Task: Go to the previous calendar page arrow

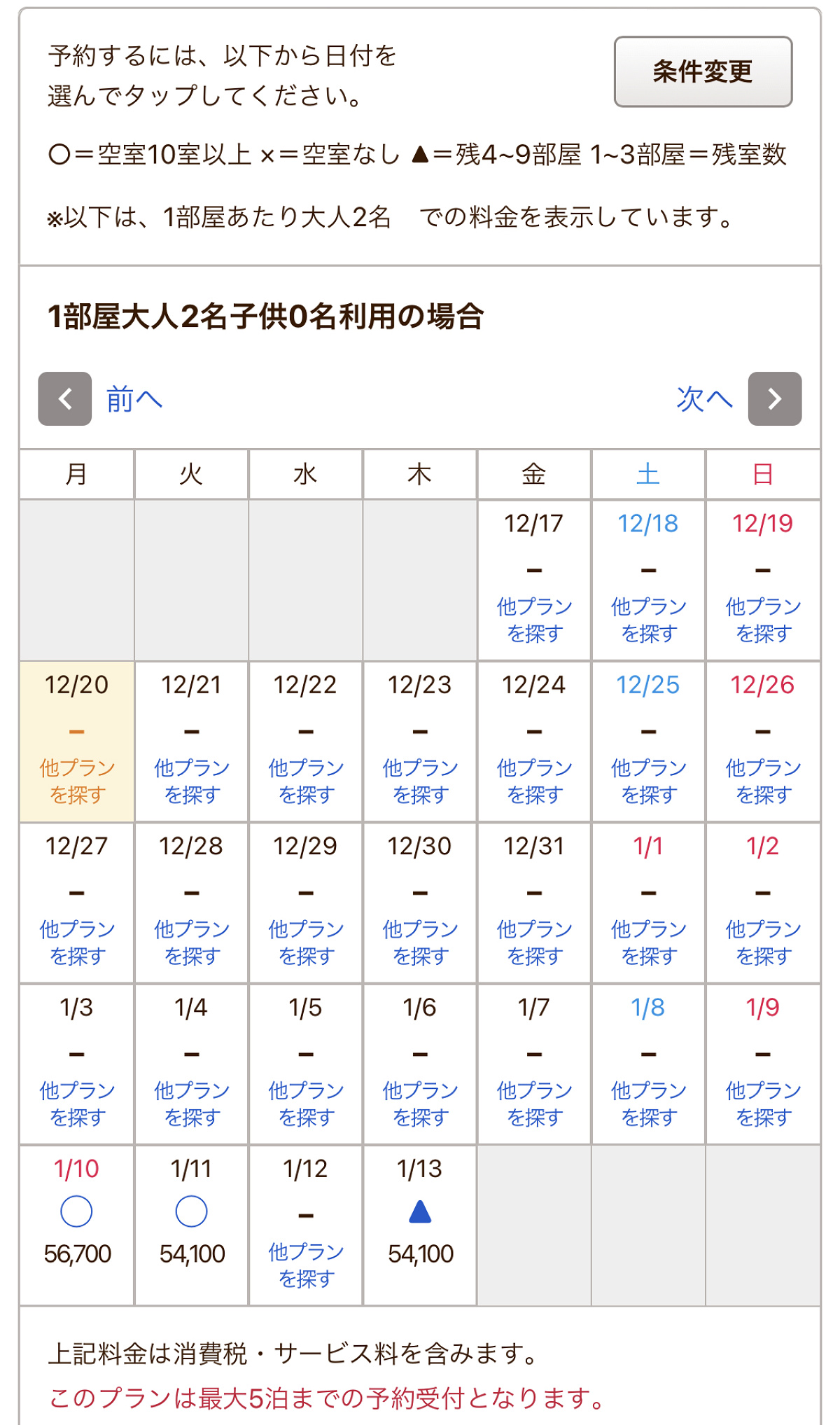Action: click(65, 398)
